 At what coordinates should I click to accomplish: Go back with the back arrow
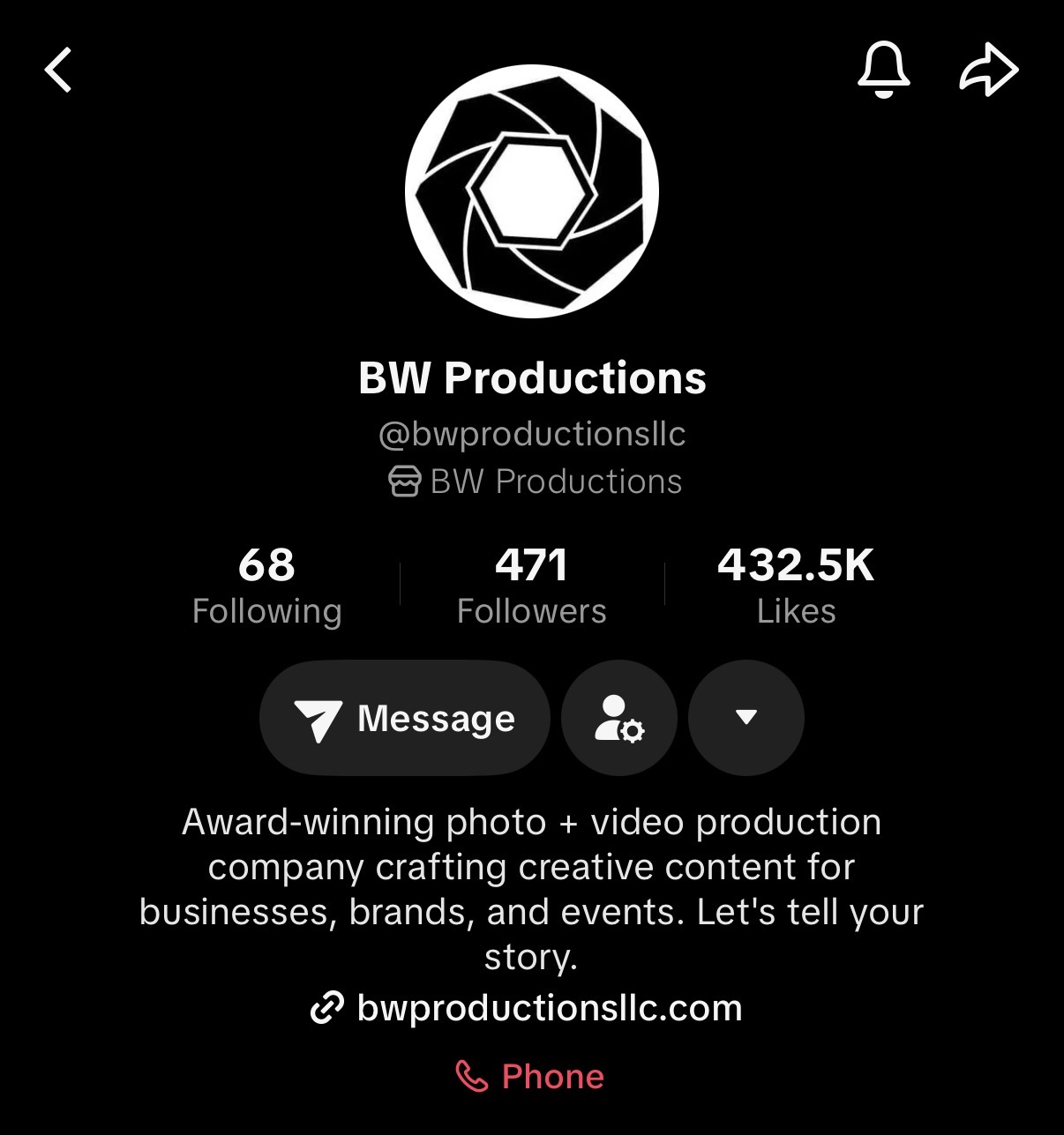59,68
